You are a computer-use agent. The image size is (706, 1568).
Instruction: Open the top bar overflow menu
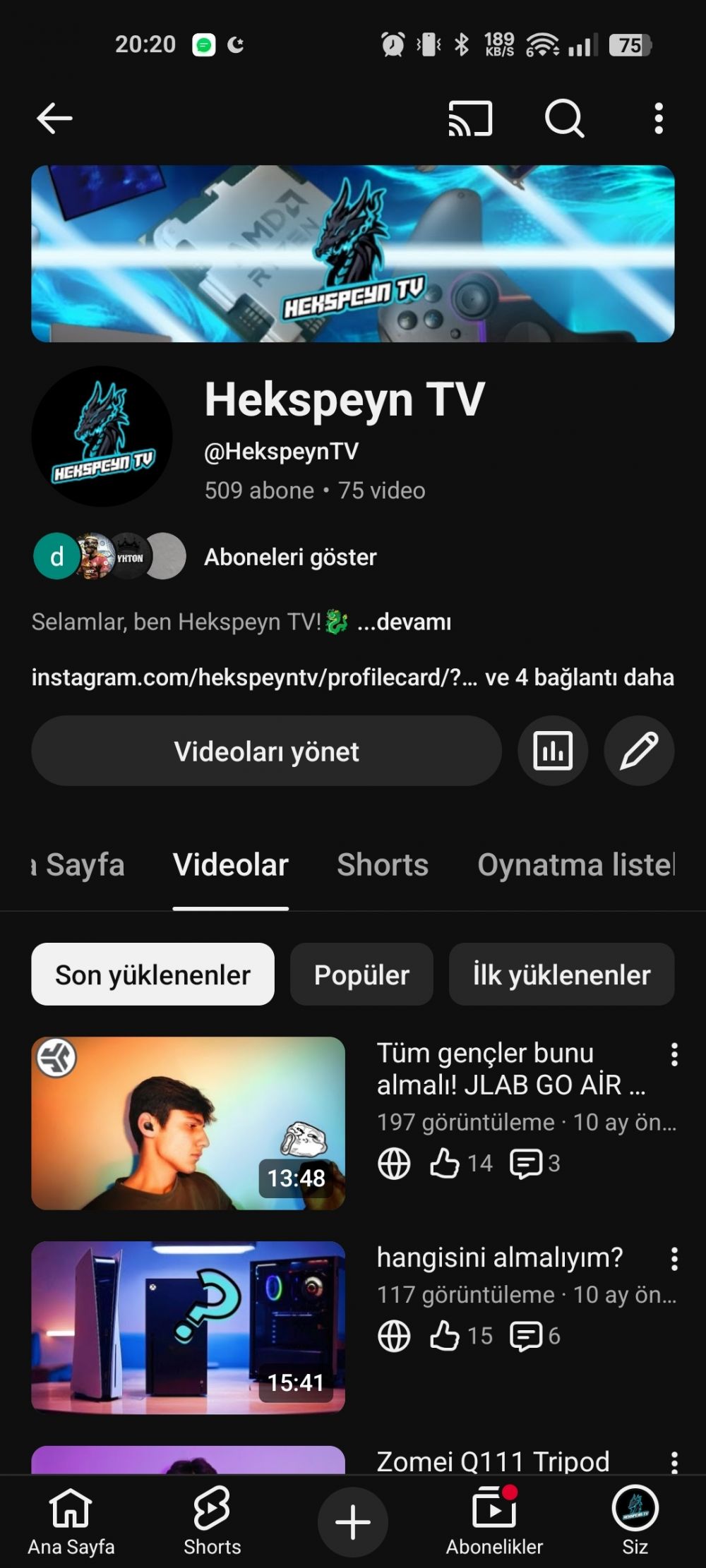[659, 118]
